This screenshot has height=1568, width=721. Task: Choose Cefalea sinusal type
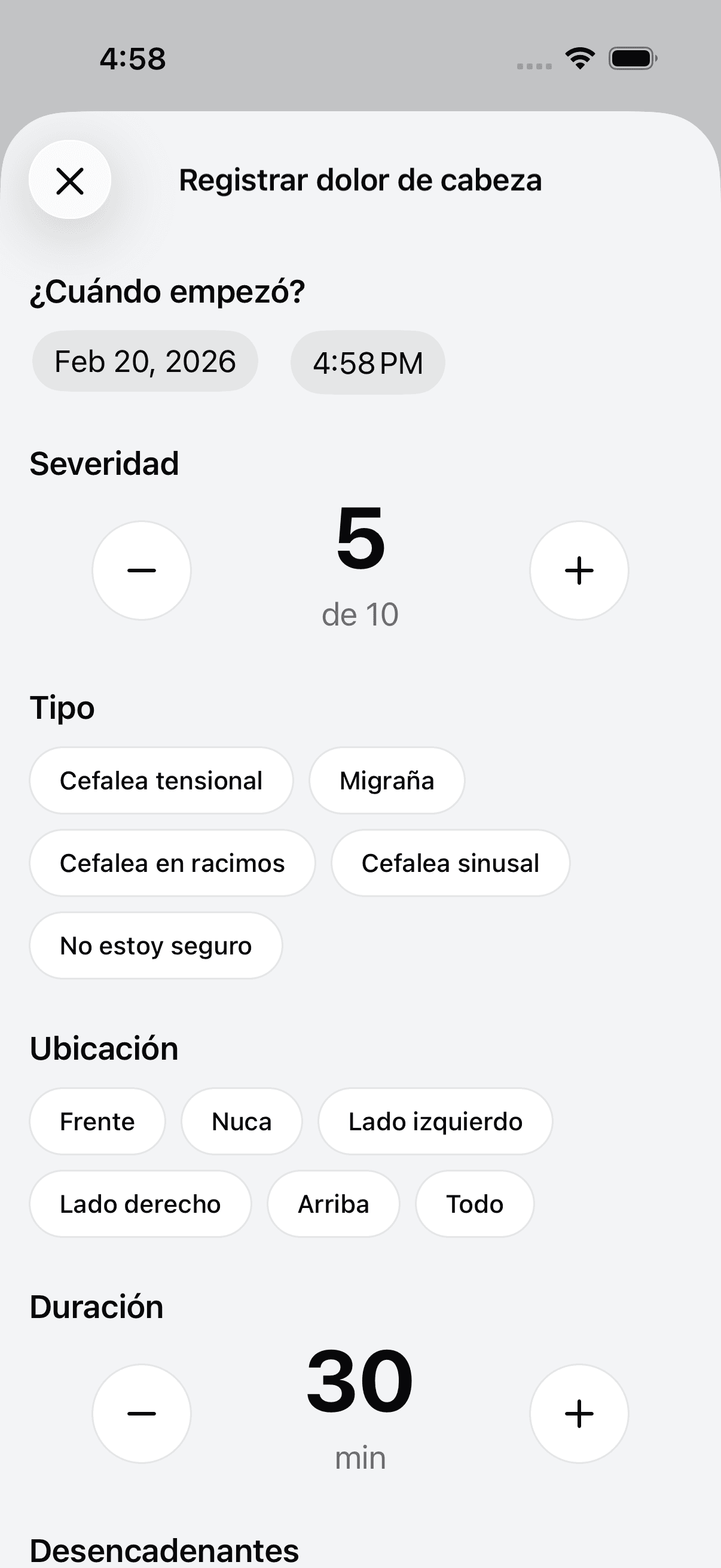pyautogui.click(x=450, y=863)
